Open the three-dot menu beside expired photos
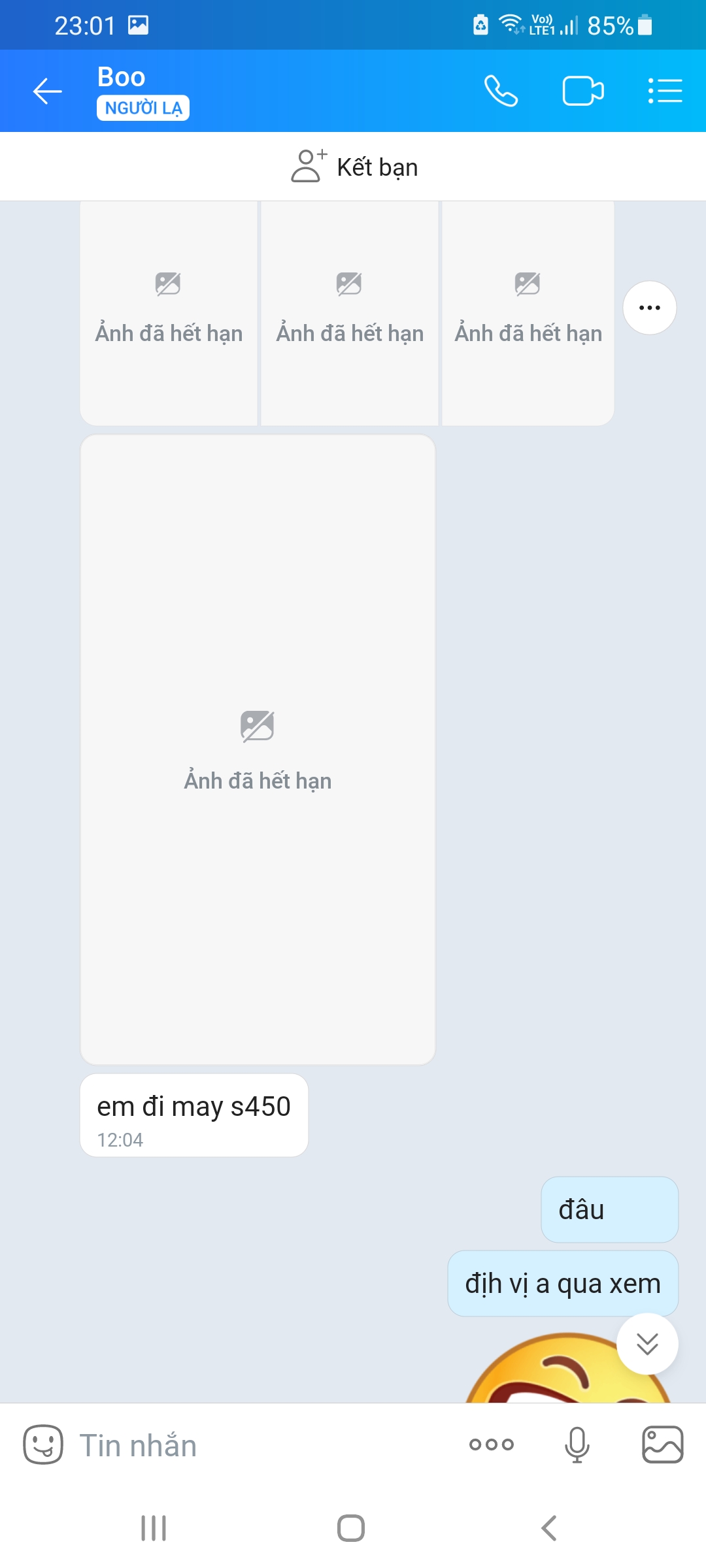Image resolution: width=706 pixels, height=1568 pixels. coord(650,308)
